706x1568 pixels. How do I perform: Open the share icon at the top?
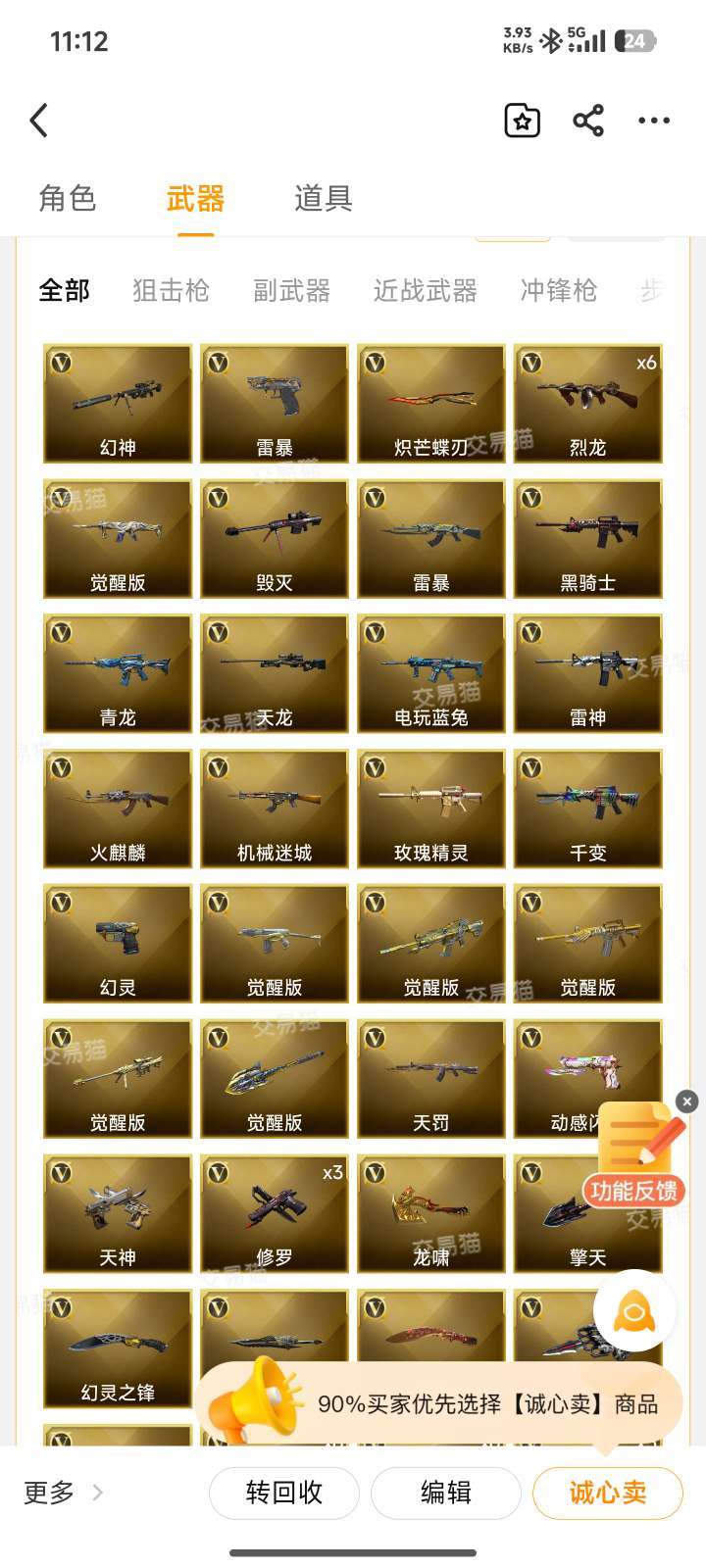pyautogui.click(x=588, y=121)
